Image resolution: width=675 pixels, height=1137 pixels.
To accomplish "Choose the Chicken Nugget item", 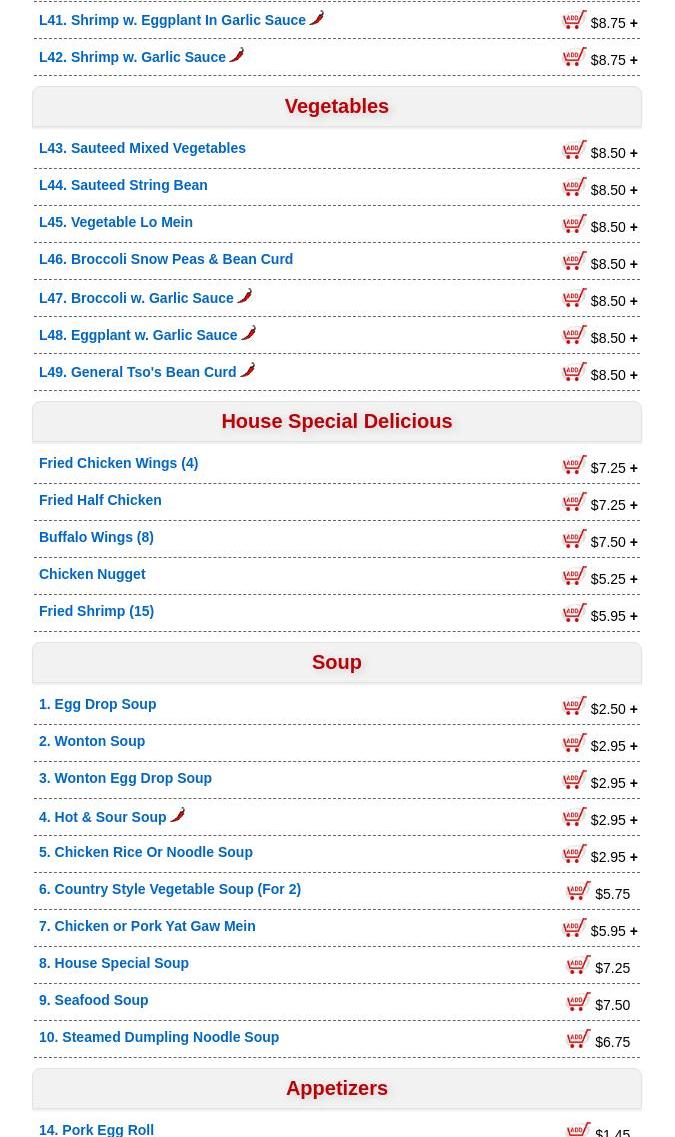I will coord(92,574).
